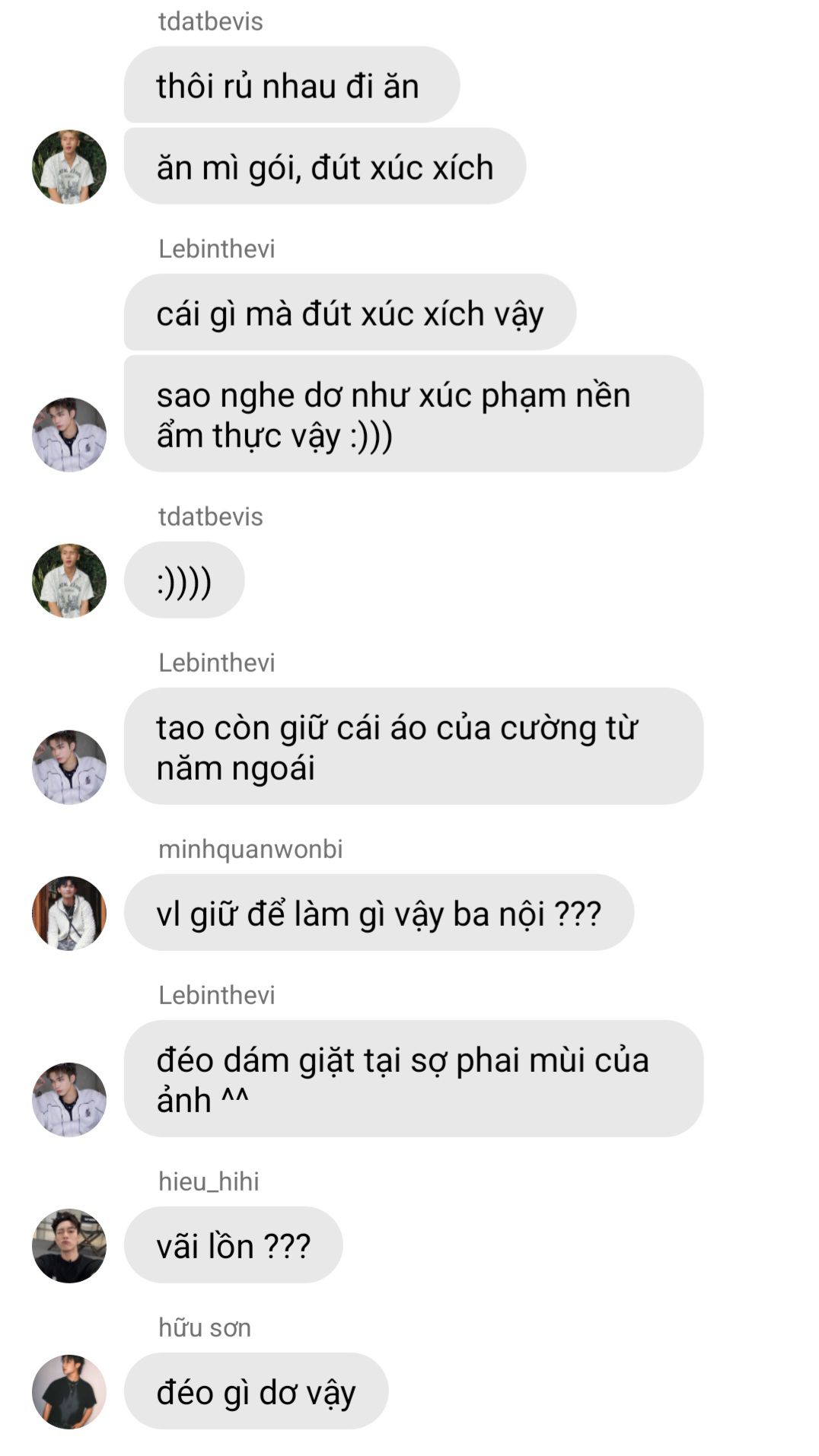View Lebinthevi's profile picture beside the năm ngoái message
The height and width of the screenshot is (1456, 819).
tap(69, 767)
